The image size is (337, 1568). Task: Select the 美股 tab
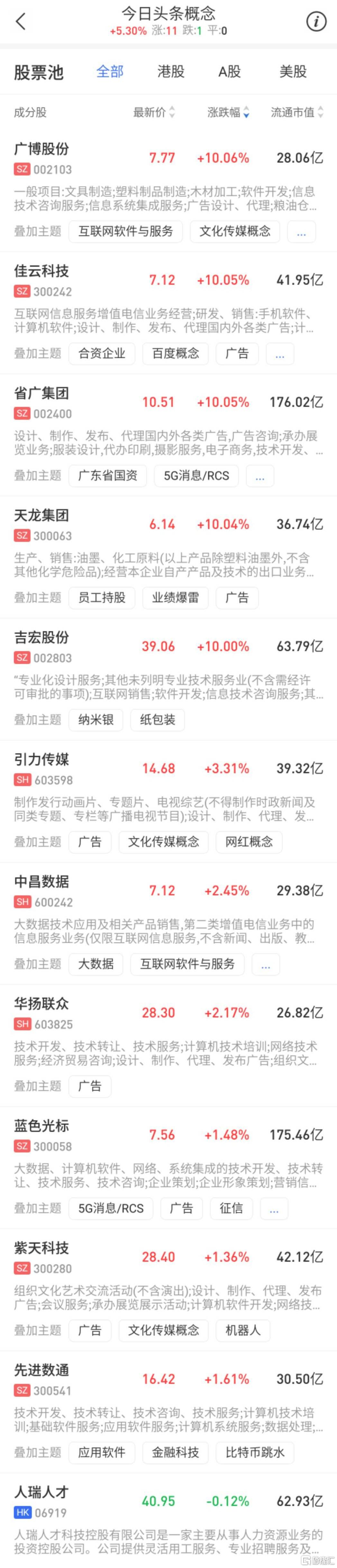(x=293, y=72)
